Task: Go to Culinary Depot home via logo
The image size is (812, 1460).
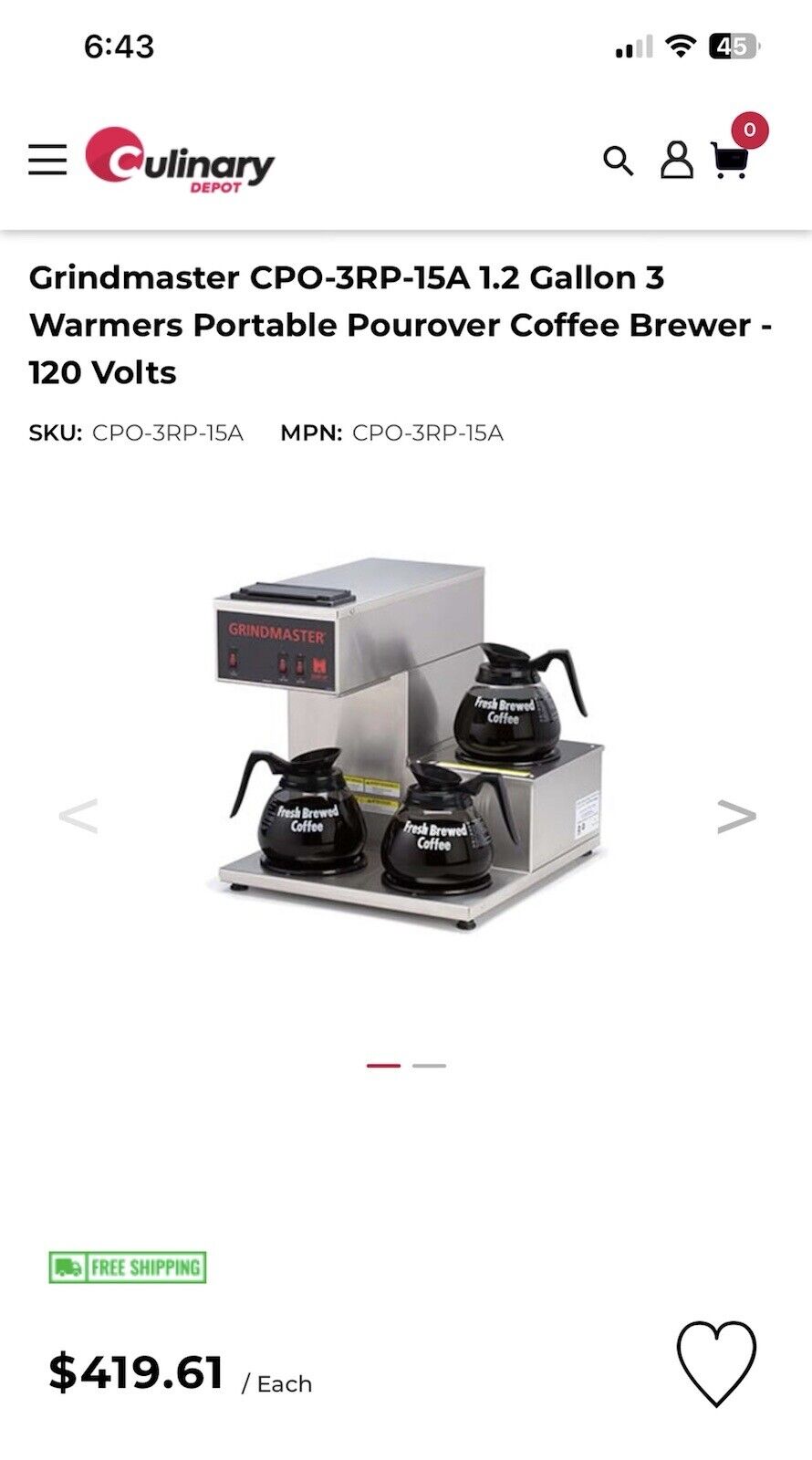Action: point(180,161)
